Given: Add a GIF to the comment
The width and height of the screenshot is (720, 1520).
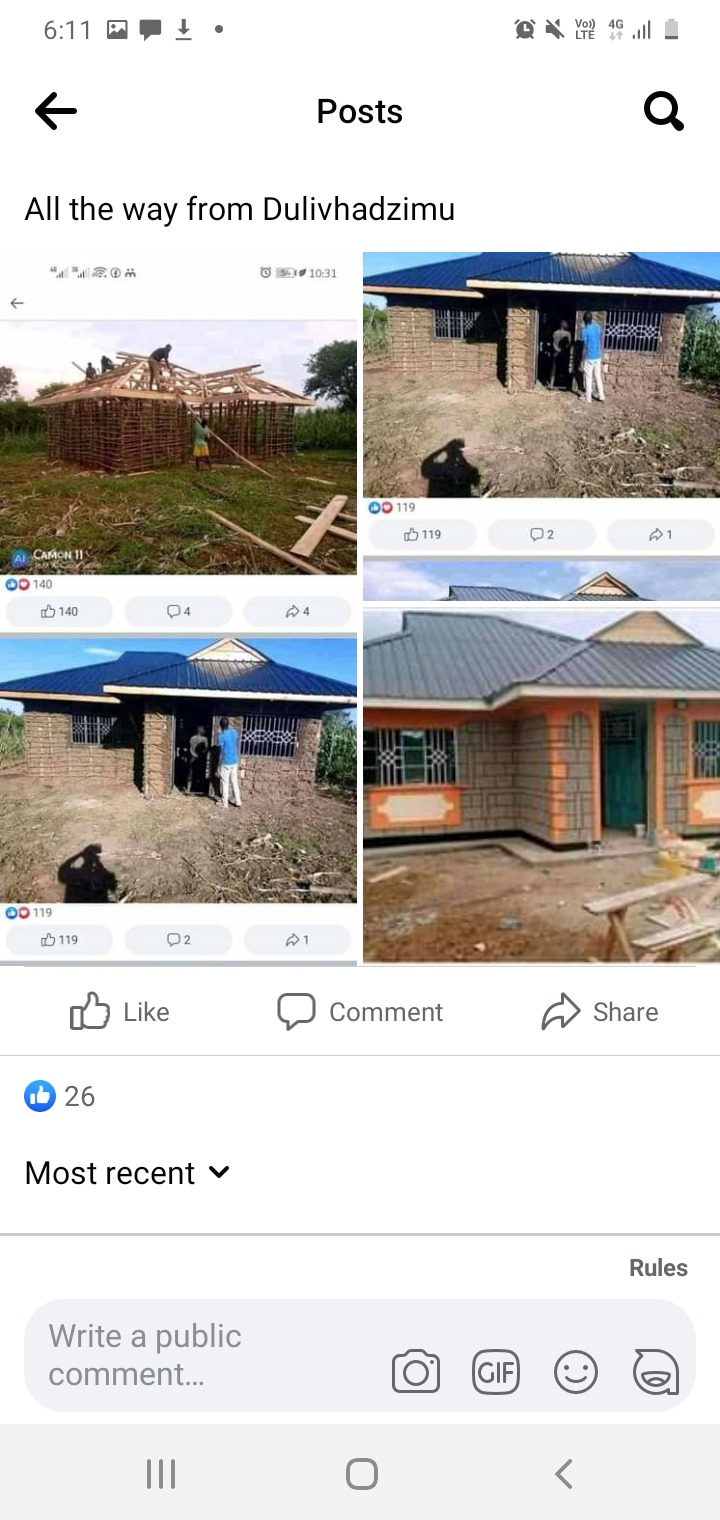Looking at the screenshot, I should [x=496, y=1371].
